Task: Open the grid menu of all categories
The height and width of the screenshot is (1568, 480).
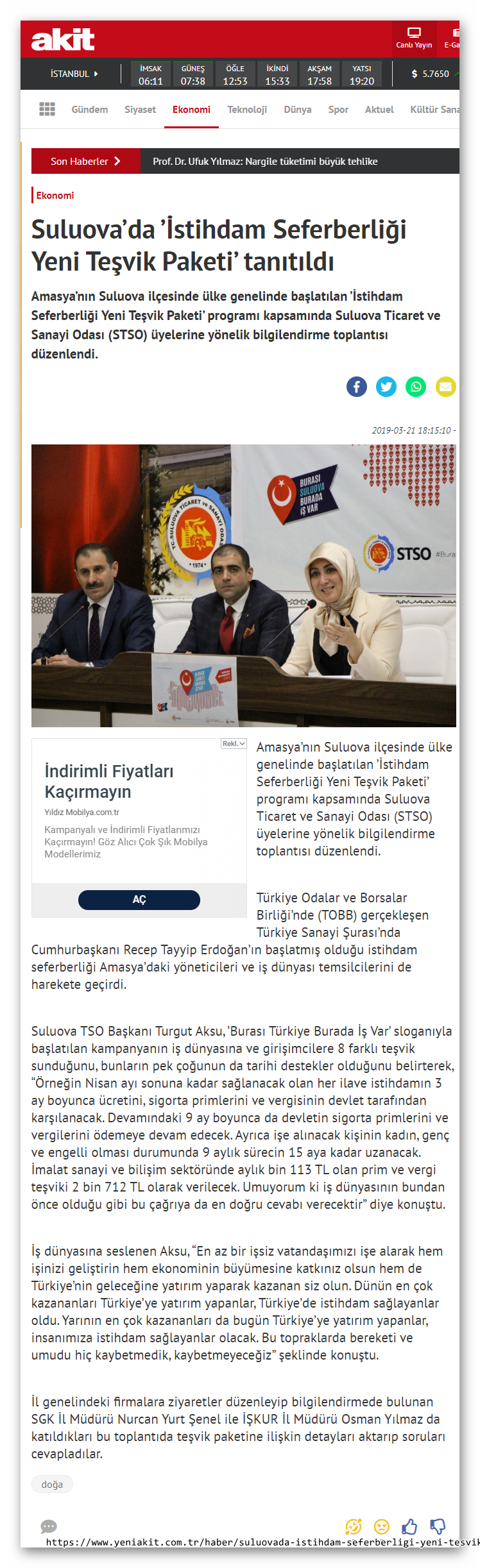Action: pos(47,109)
